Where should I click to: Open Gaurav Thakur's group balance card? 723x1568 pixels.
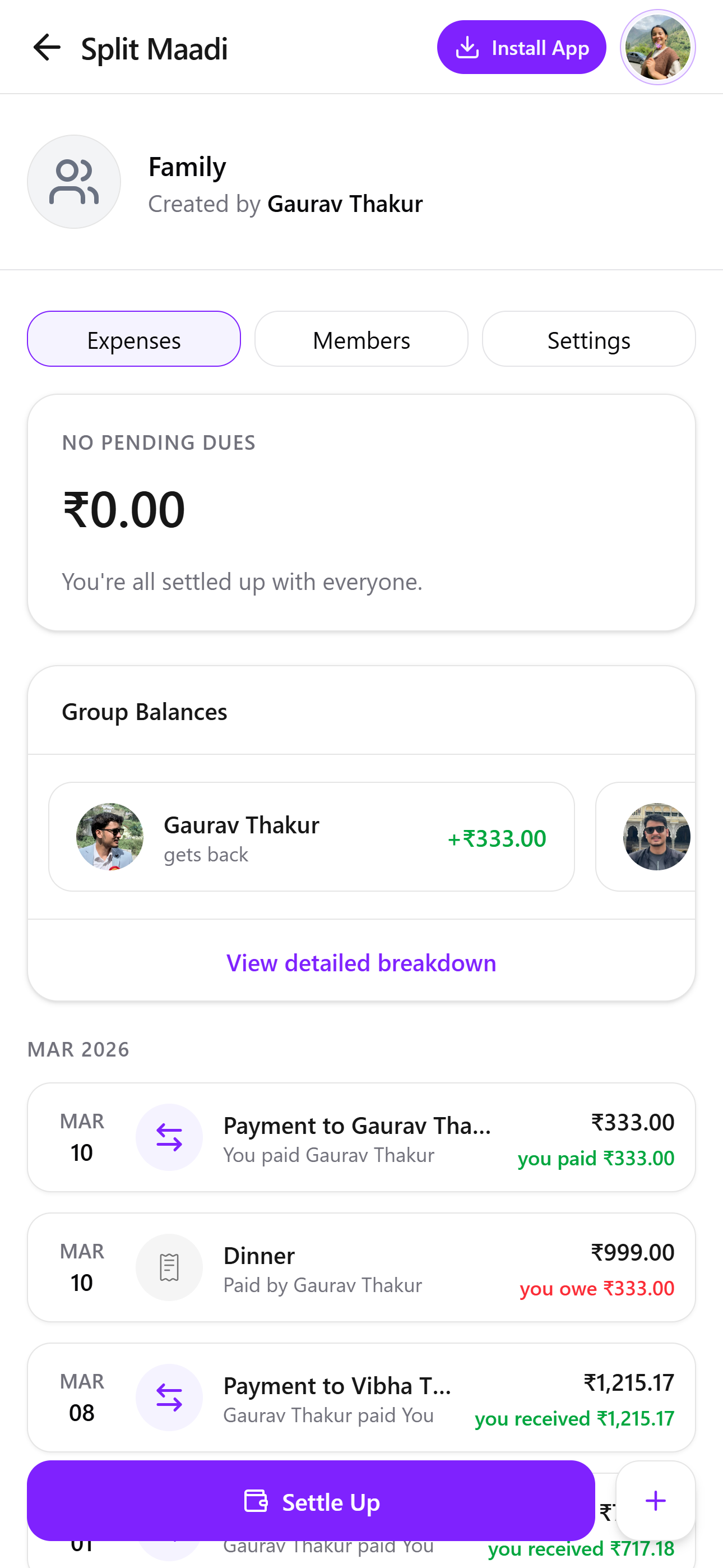(x=311, y=837)
